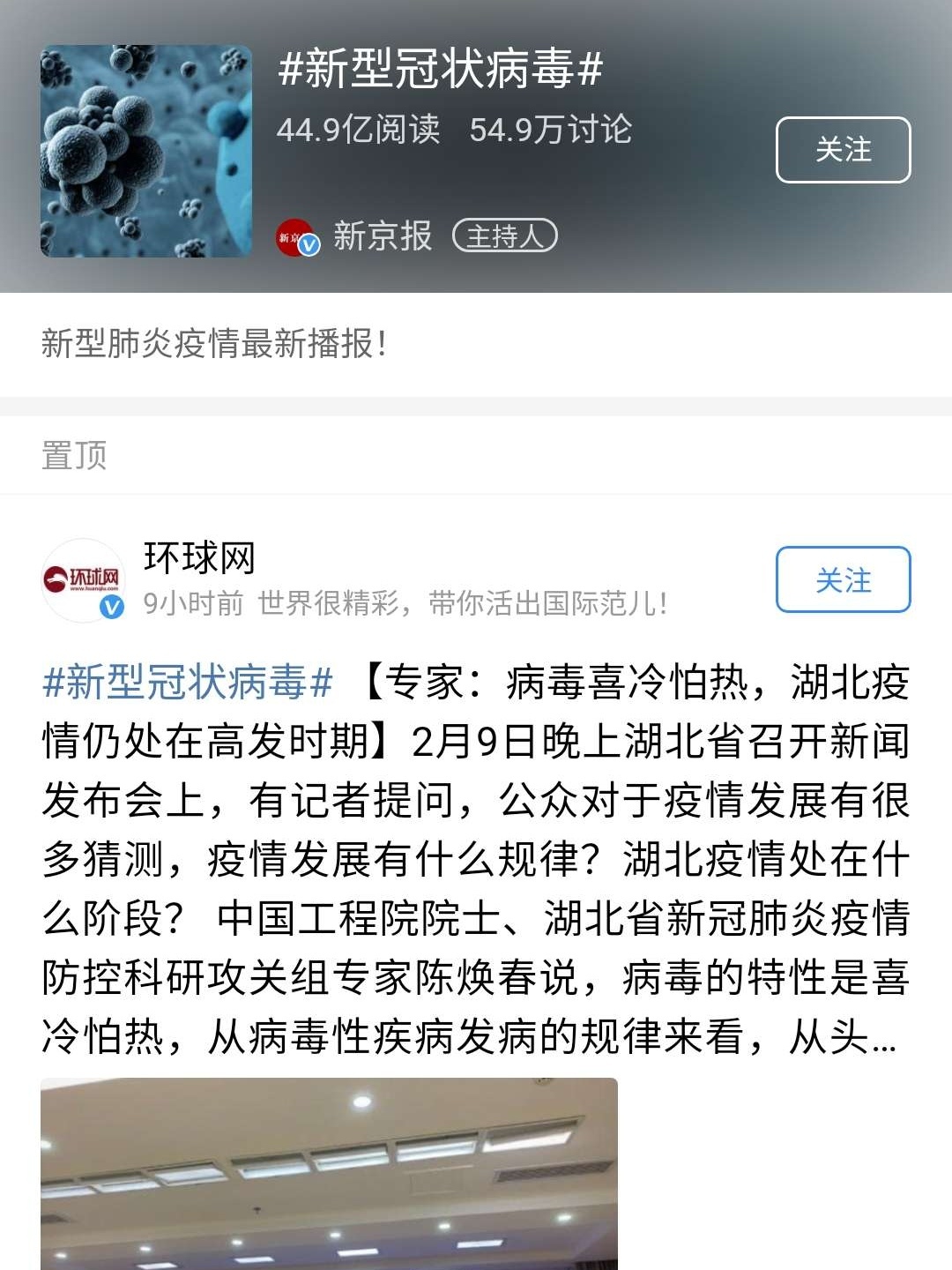Follow the #新型冠状病毒# topic
This screenshot has width=952, height=1270.
843,150
